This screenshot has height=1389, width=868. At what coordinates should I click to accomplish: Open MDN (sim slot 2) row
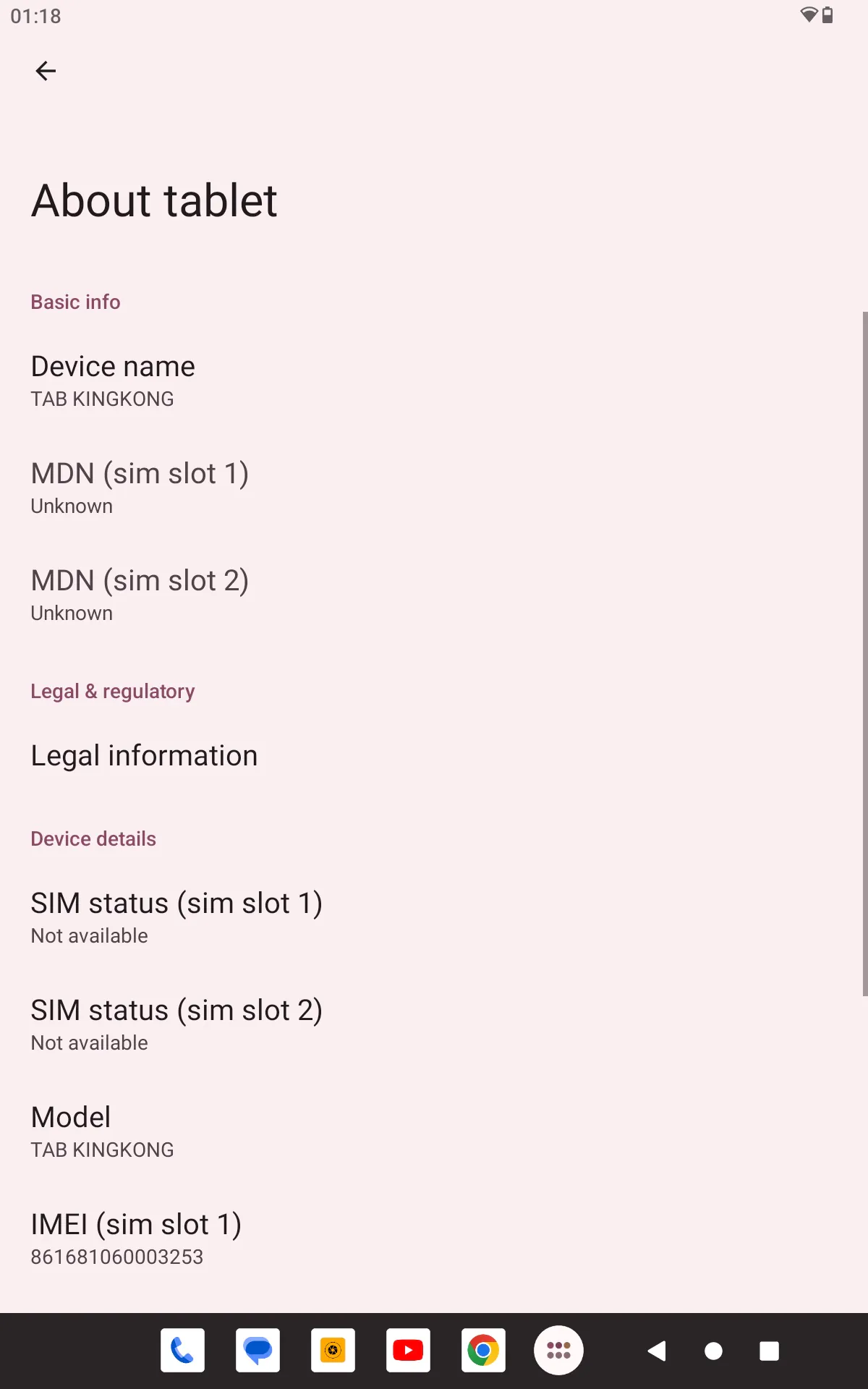(x=434, y=595)
